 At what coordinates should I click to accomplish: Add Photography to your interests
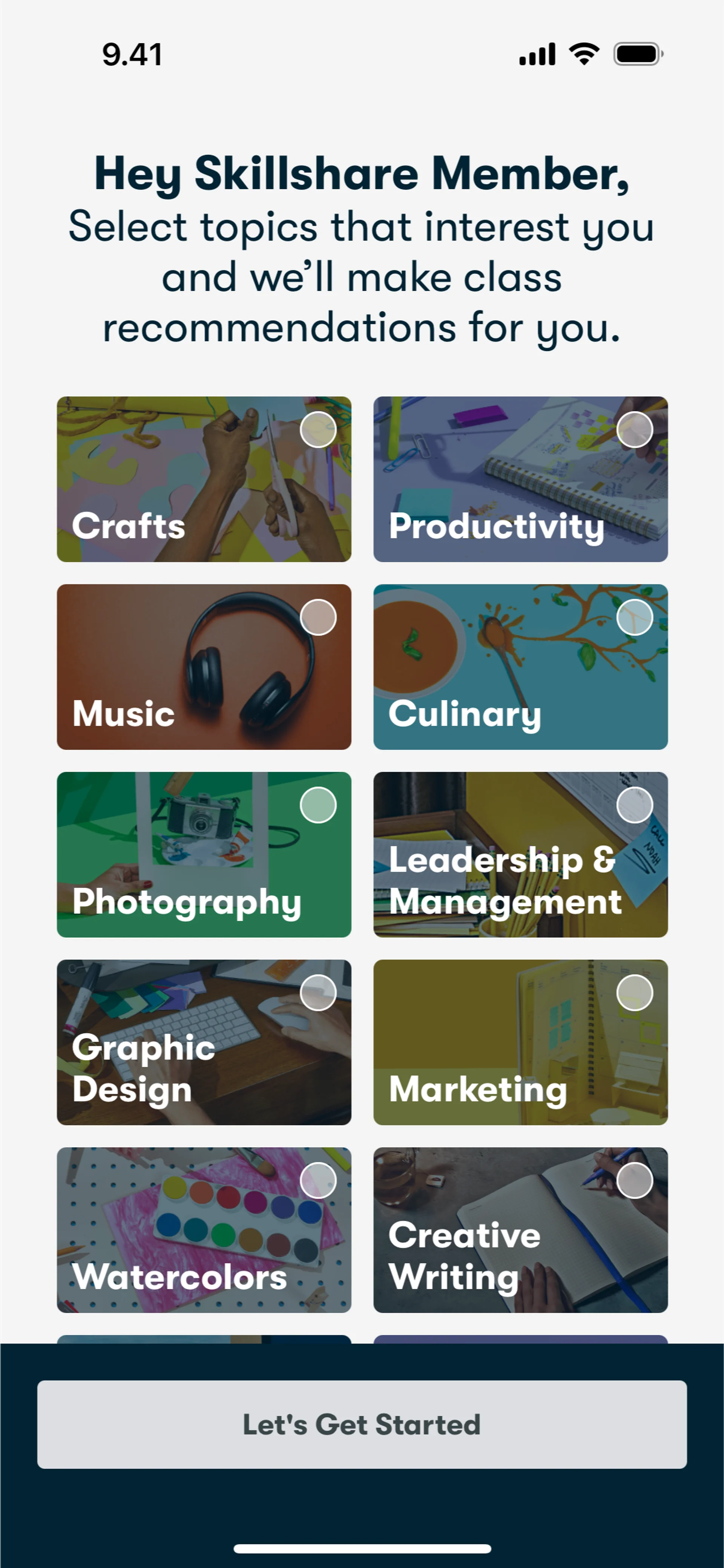203,854
